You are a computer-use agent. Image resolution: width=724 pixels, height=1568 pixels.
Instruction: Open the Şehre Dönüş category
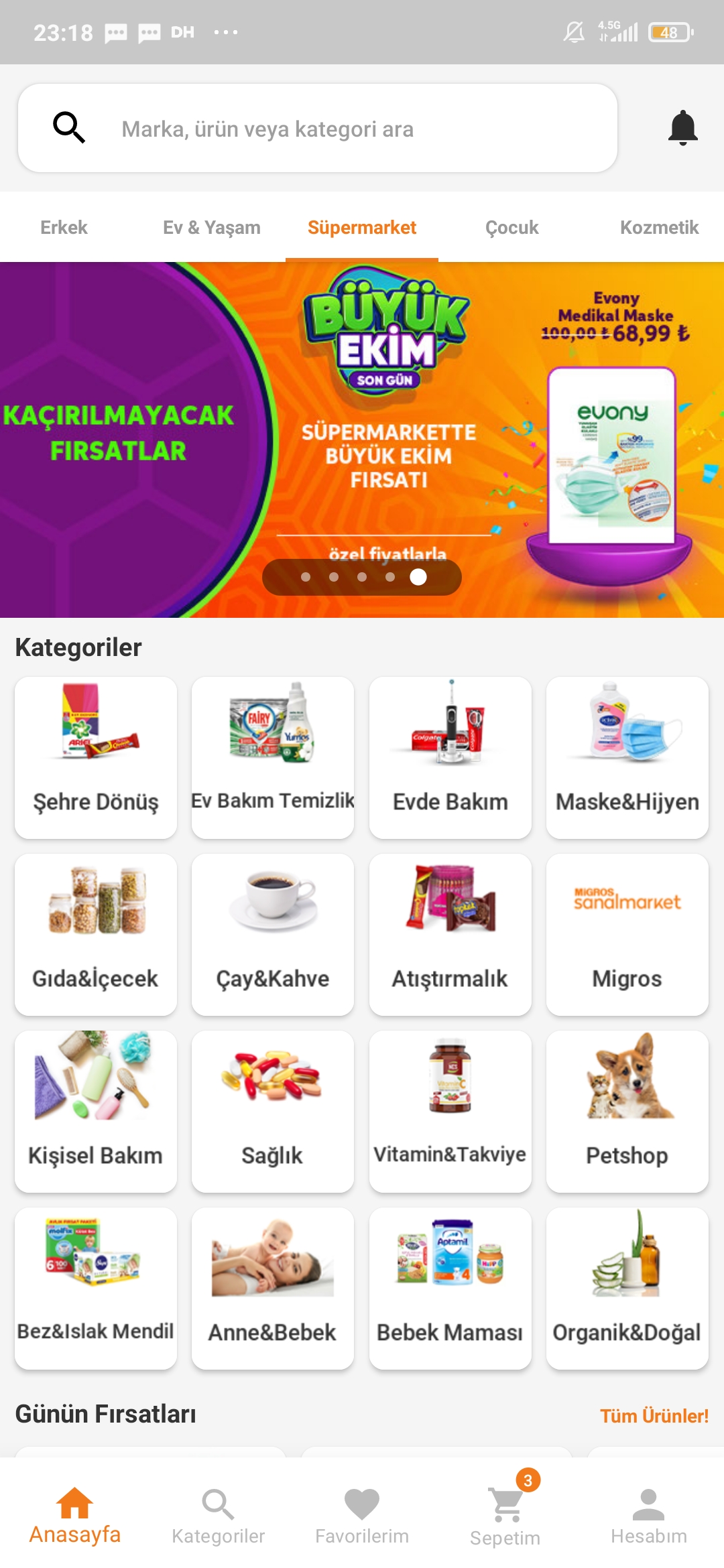(x=96, y=757)
